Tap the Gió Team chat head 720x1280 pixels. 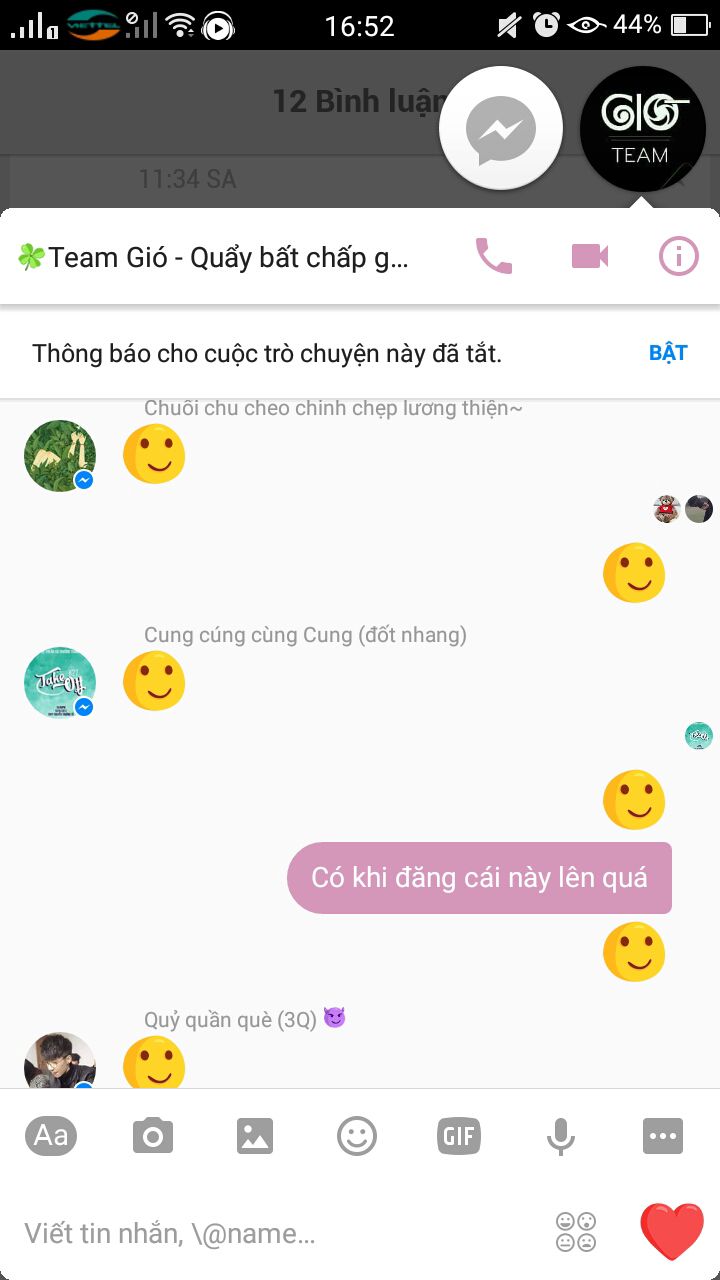tap(642, 129)
